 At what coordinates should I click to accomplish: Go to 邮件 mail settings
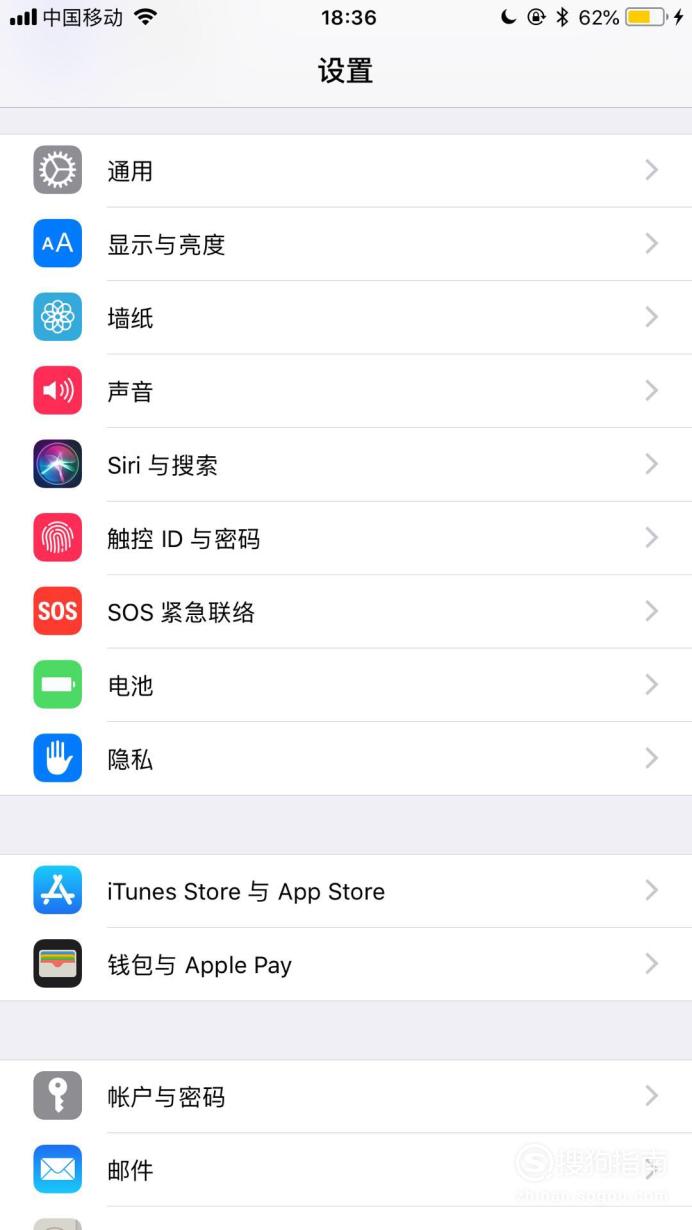[346, 1170]
